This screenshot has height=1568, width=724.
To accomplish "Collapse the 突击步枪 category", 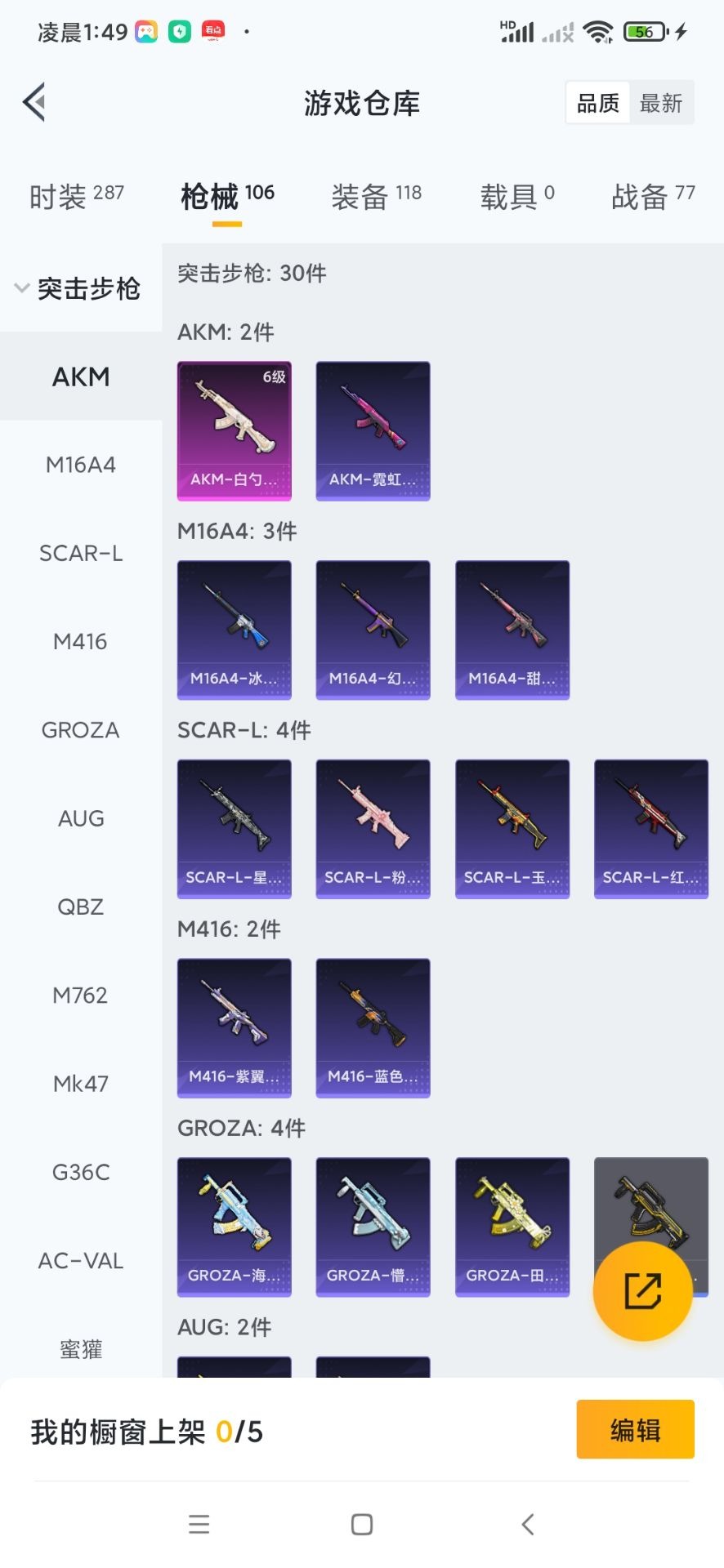I will [x=78, y=288].
